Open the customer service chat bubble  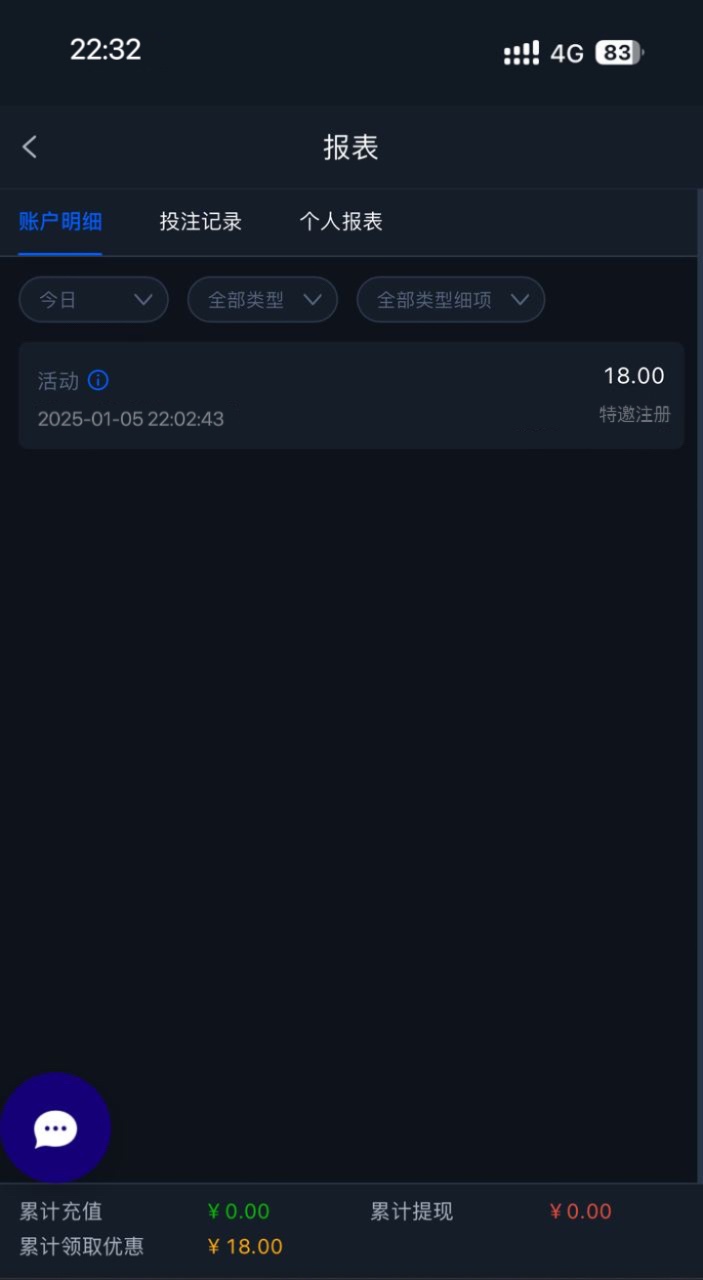(x=55, y=1128)
